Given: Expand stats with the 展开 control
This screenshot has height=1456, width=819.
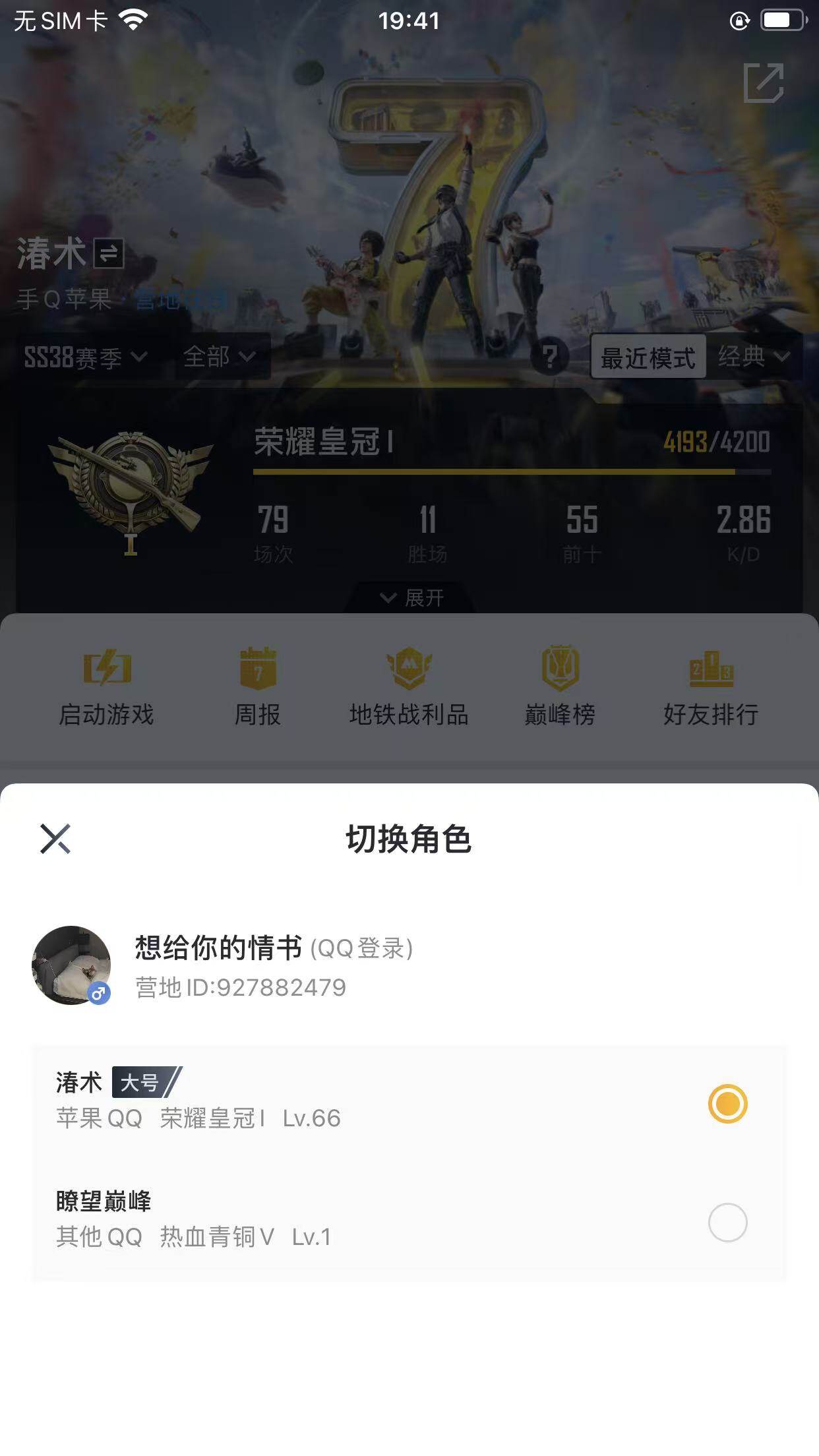Looking at the screenshot, I should 409,599.
